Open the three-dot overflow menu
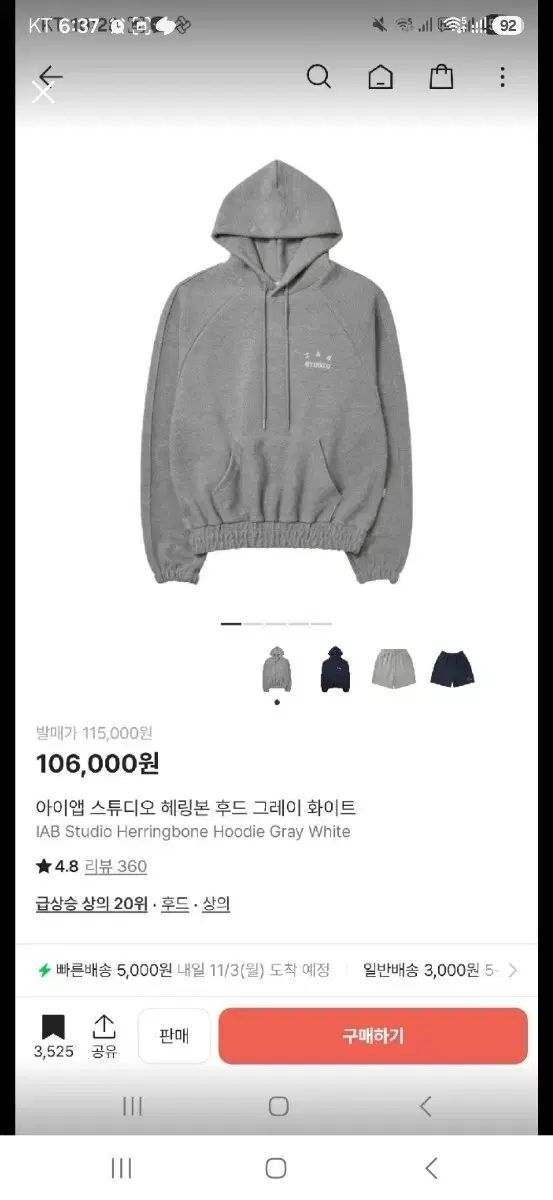This screenshot has width=553, height=1200. (x=502, y=77)
